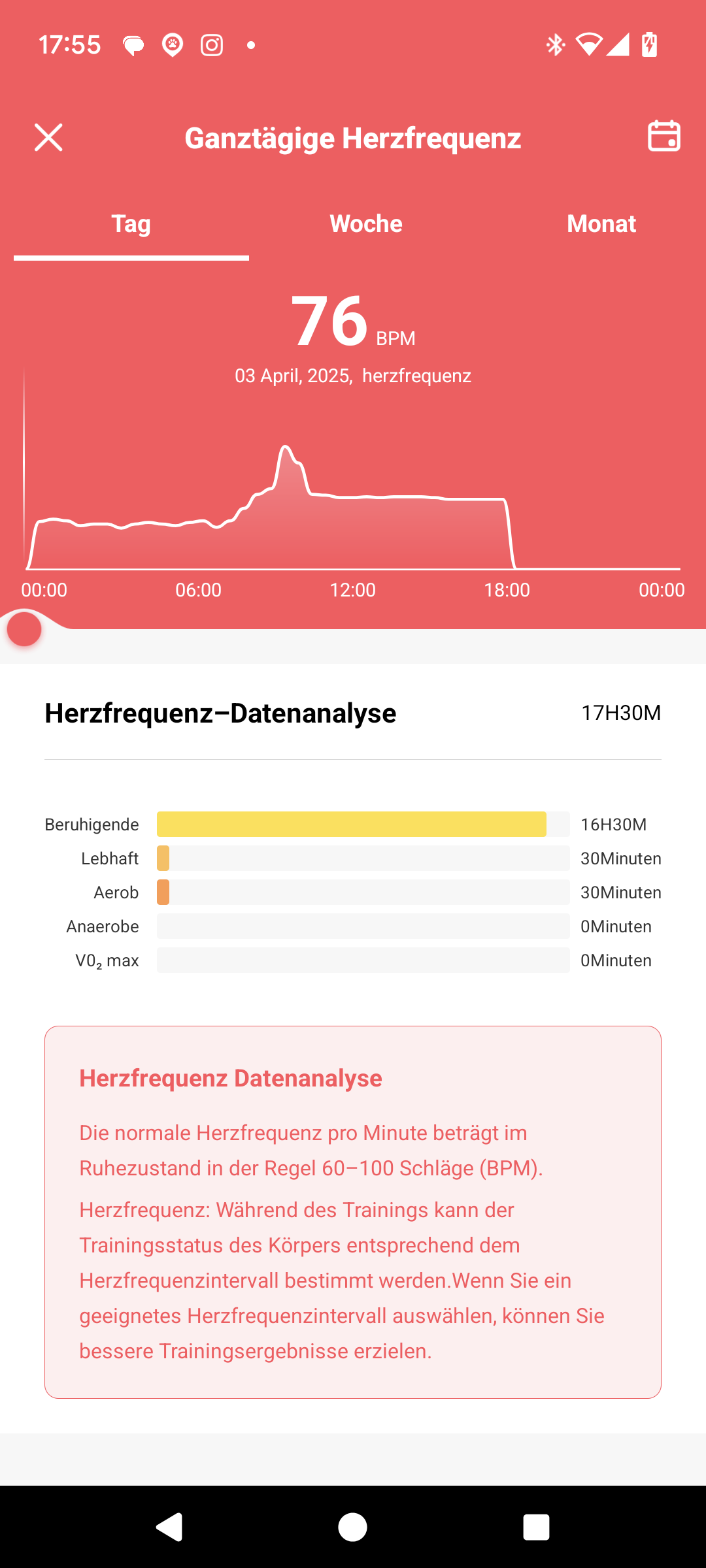Open the recent apps overview

pyautogui.click(x=536, y=1527)
